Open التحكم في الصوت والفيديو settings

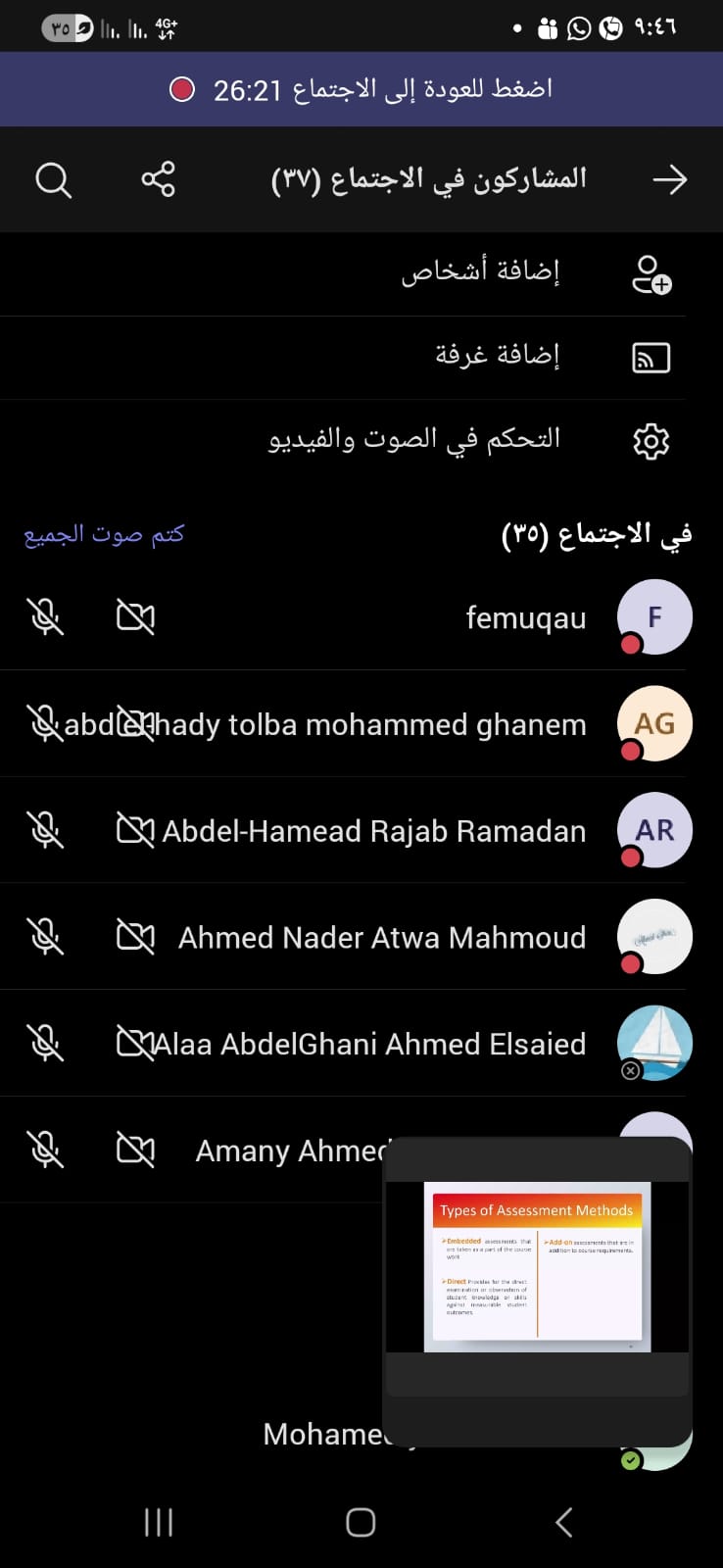(414, 440)
